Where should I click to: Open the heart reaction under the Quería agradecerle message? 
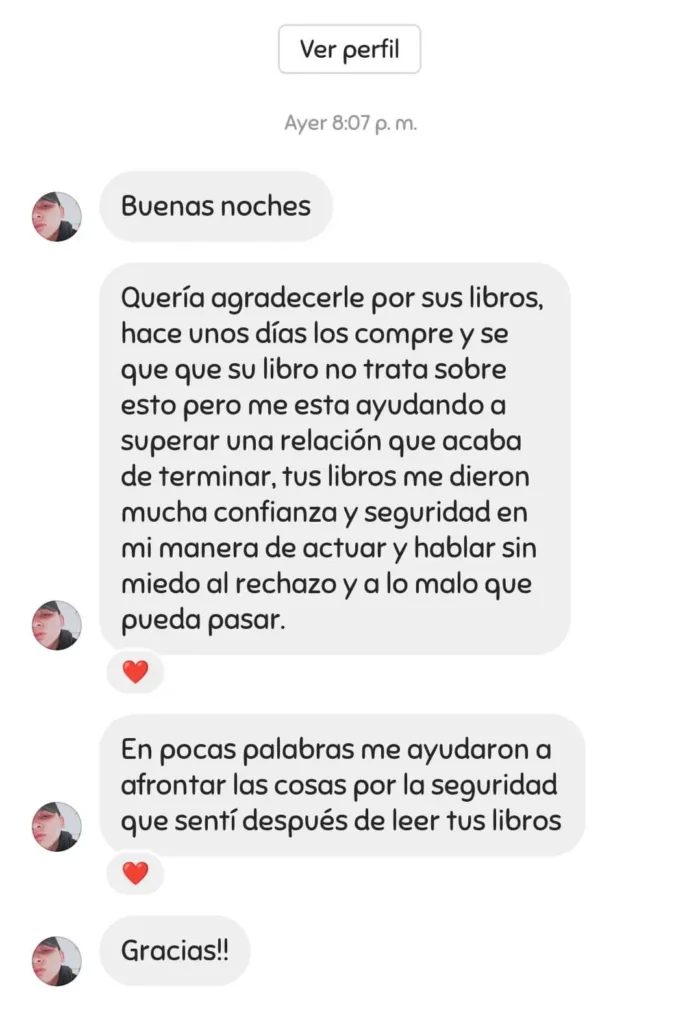pyautogui.click(x=135, y=672)
